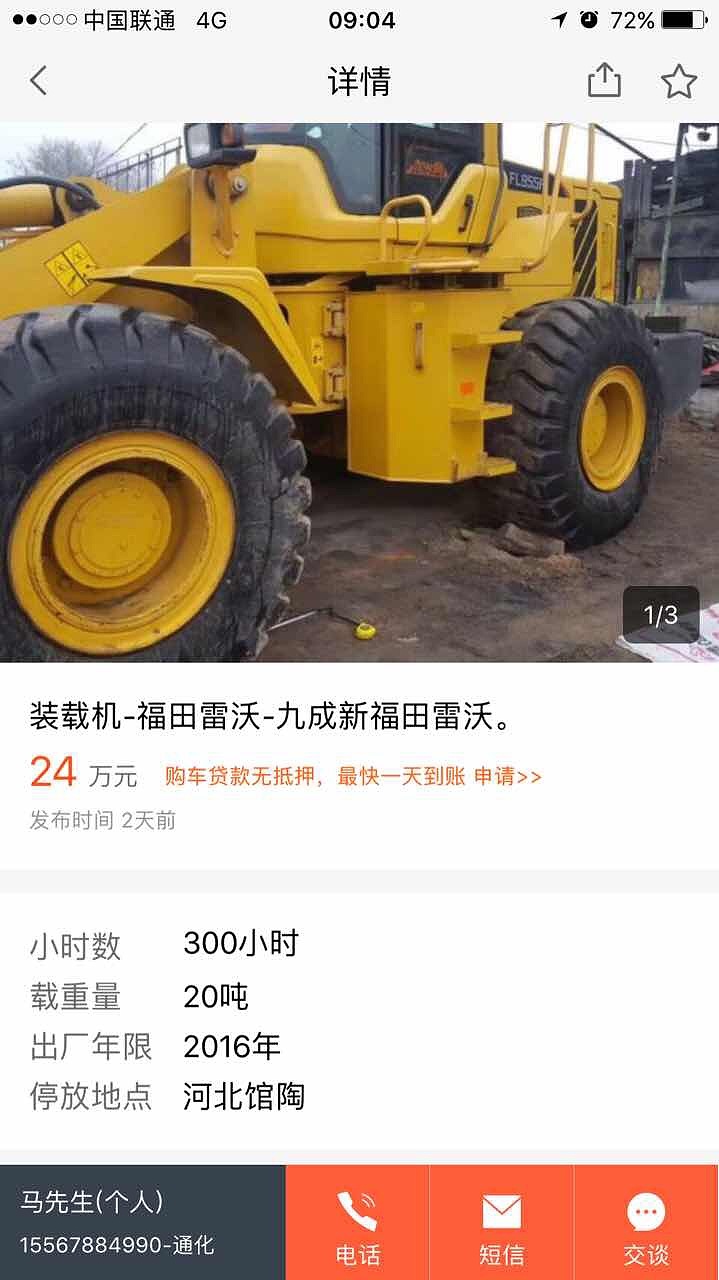Screen dimensions: 719x1280
Task: Share this loader listing
Action: pos(604,80)
